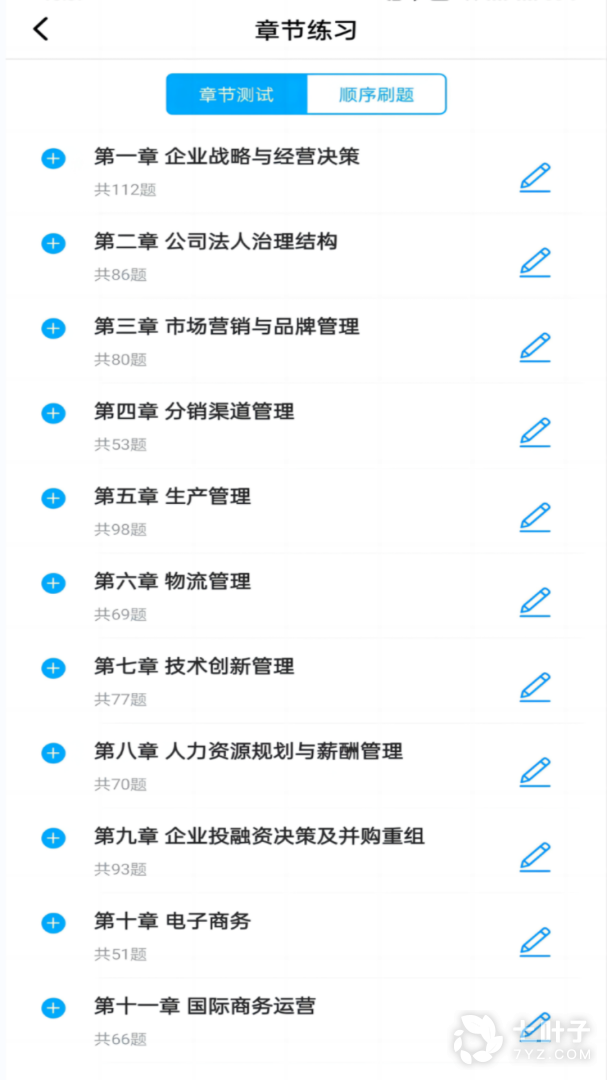Tap the pencil icon beside 第五章 生产管理
The width and height of the screenshot is (607, 1080).
535,517
